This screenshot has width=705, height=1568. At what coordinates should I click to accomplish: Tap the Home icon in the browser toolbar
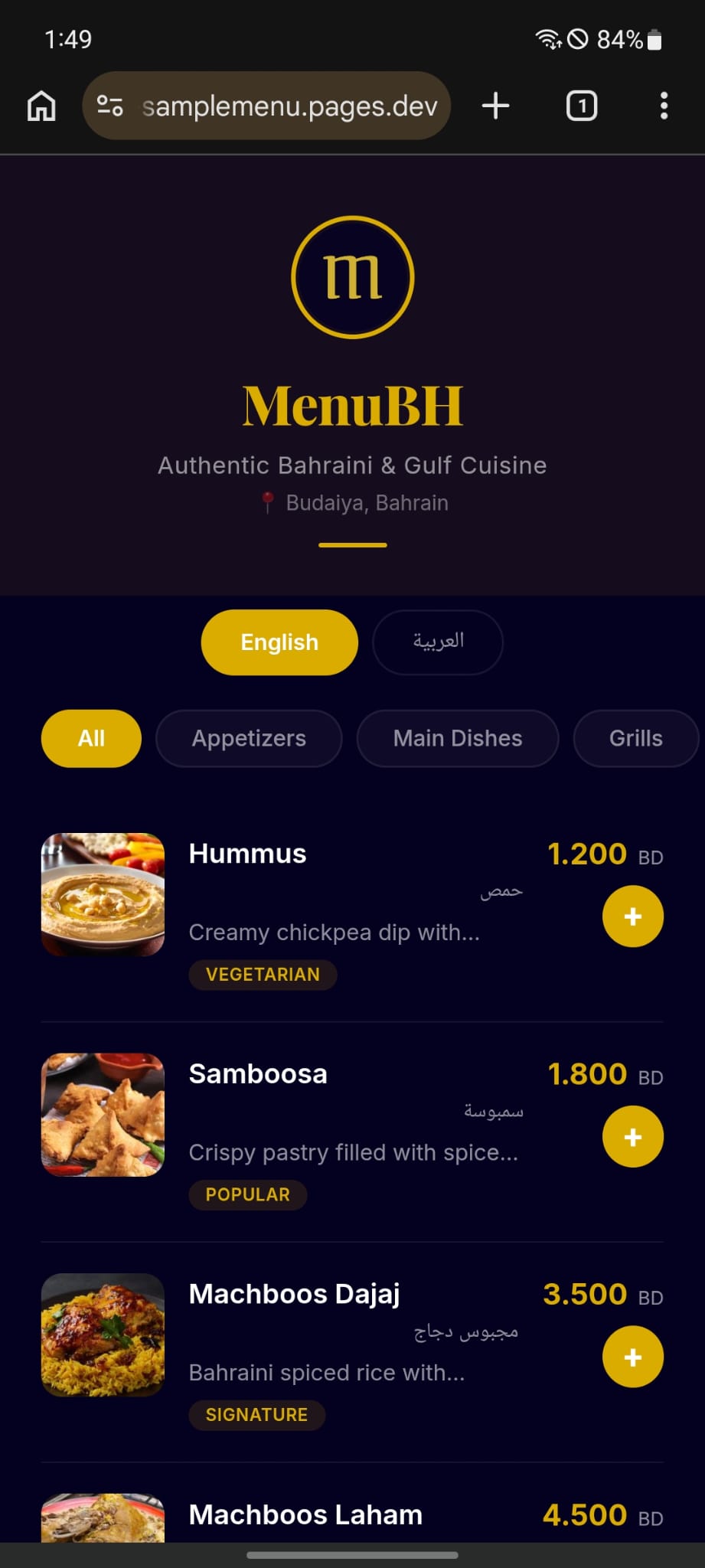coord(41,106)
